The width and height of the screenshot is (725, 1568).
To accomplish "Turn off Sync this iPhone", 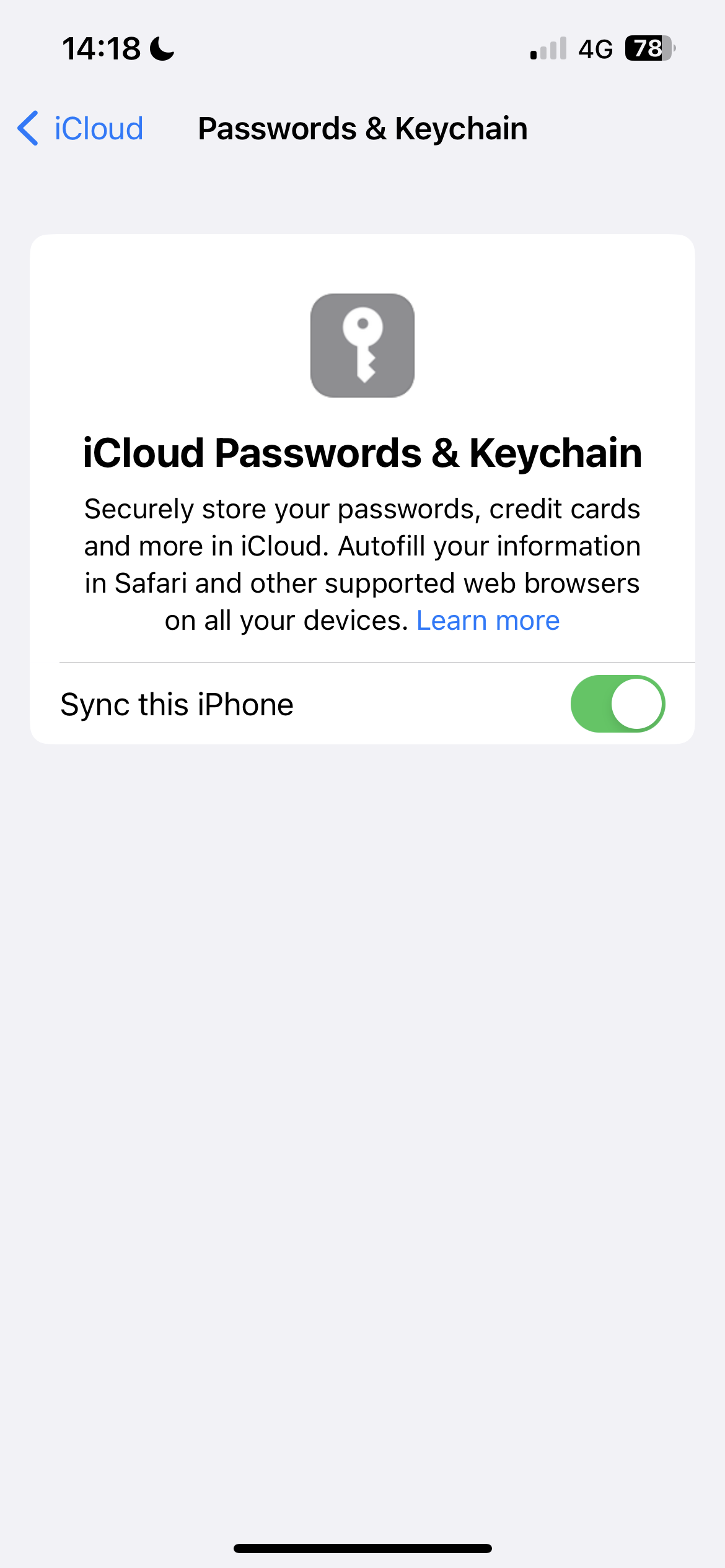I will click(x=617, y=704).
